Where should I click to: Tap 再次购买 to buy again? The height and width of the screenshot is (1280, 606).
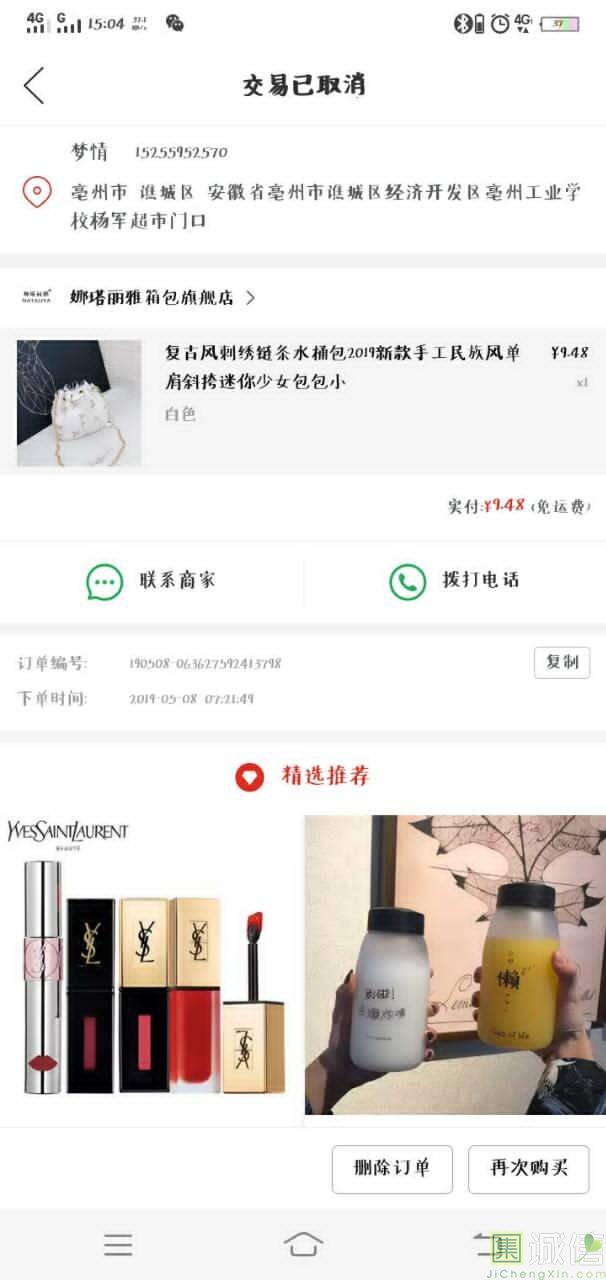tap(528, 1168)
